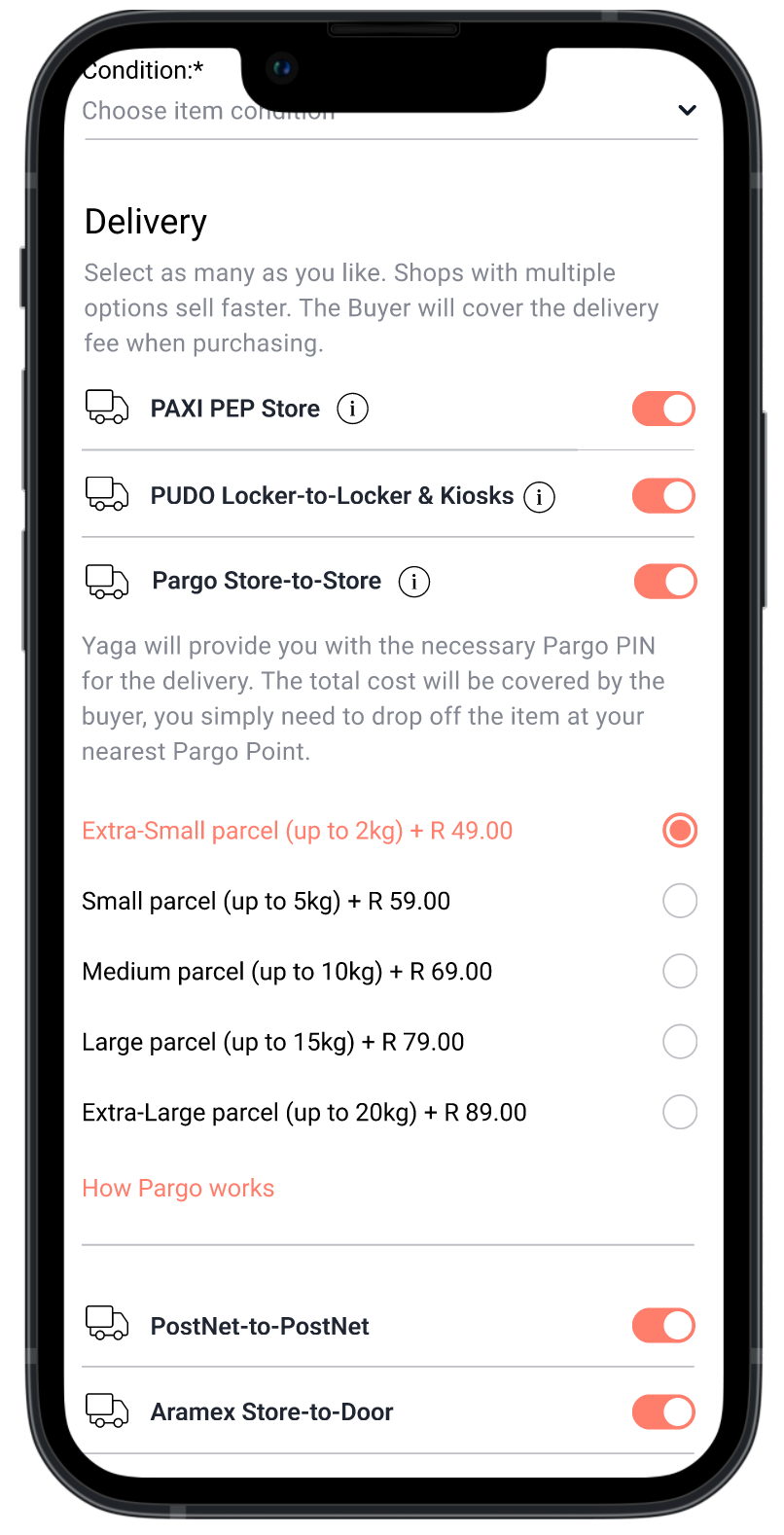
Task: Choose Extra-Large parcel up to 20kg
Action: (680, 1112)
